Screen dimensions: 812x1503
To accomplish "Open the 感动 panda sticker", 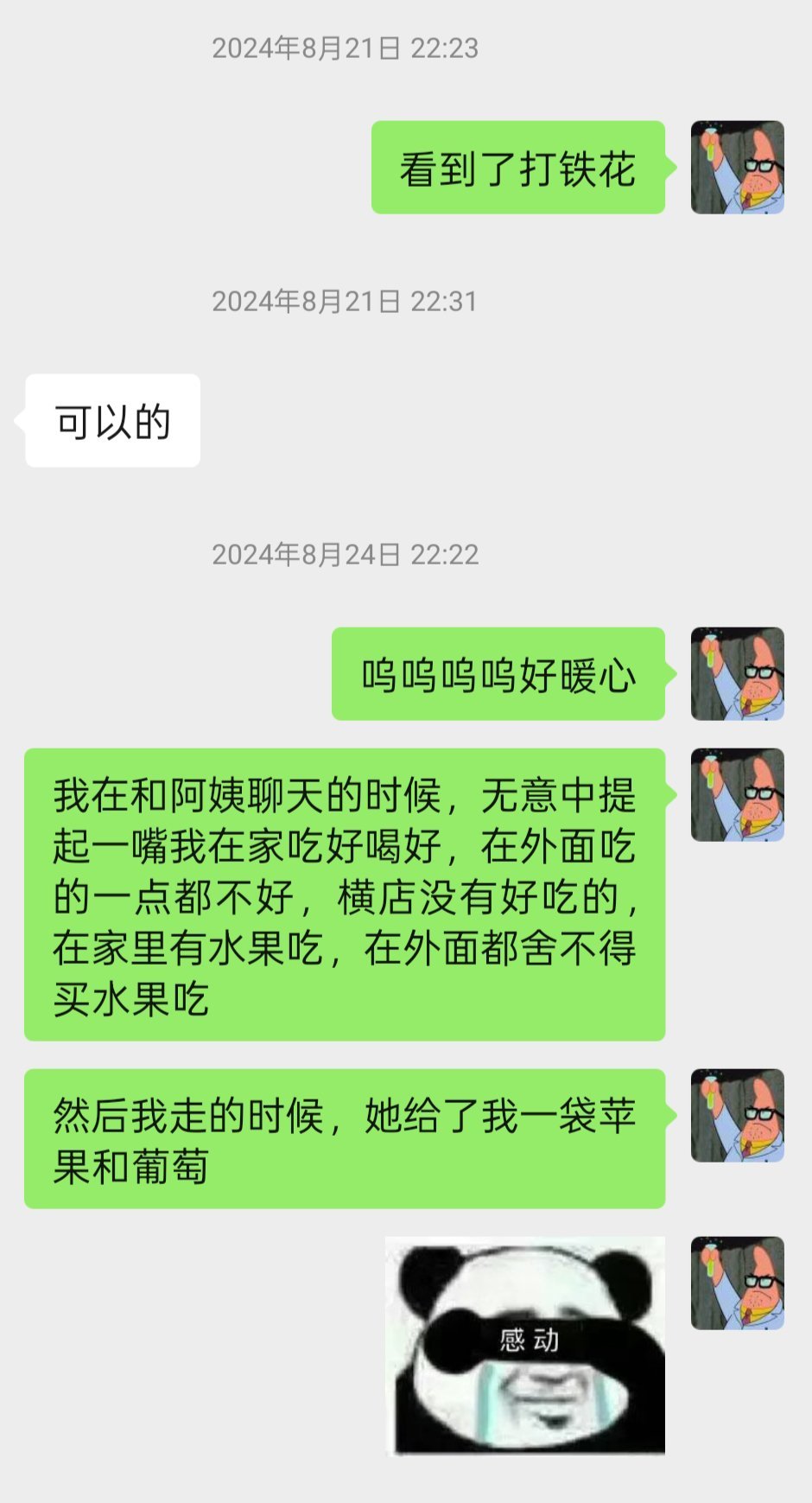I will click(525, 1345).
